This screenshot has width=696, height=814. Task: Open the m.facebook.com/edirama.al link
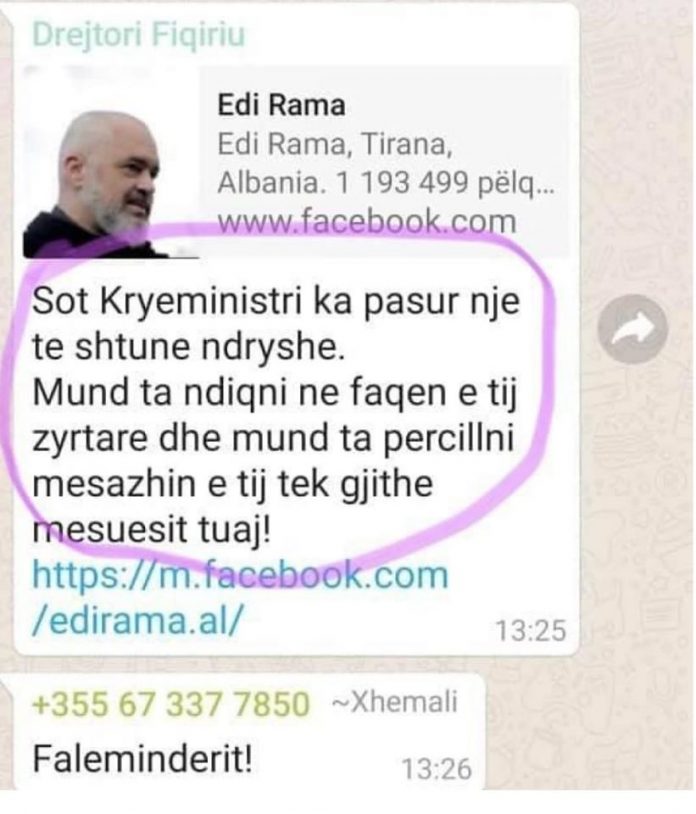[x=240, y=598]
